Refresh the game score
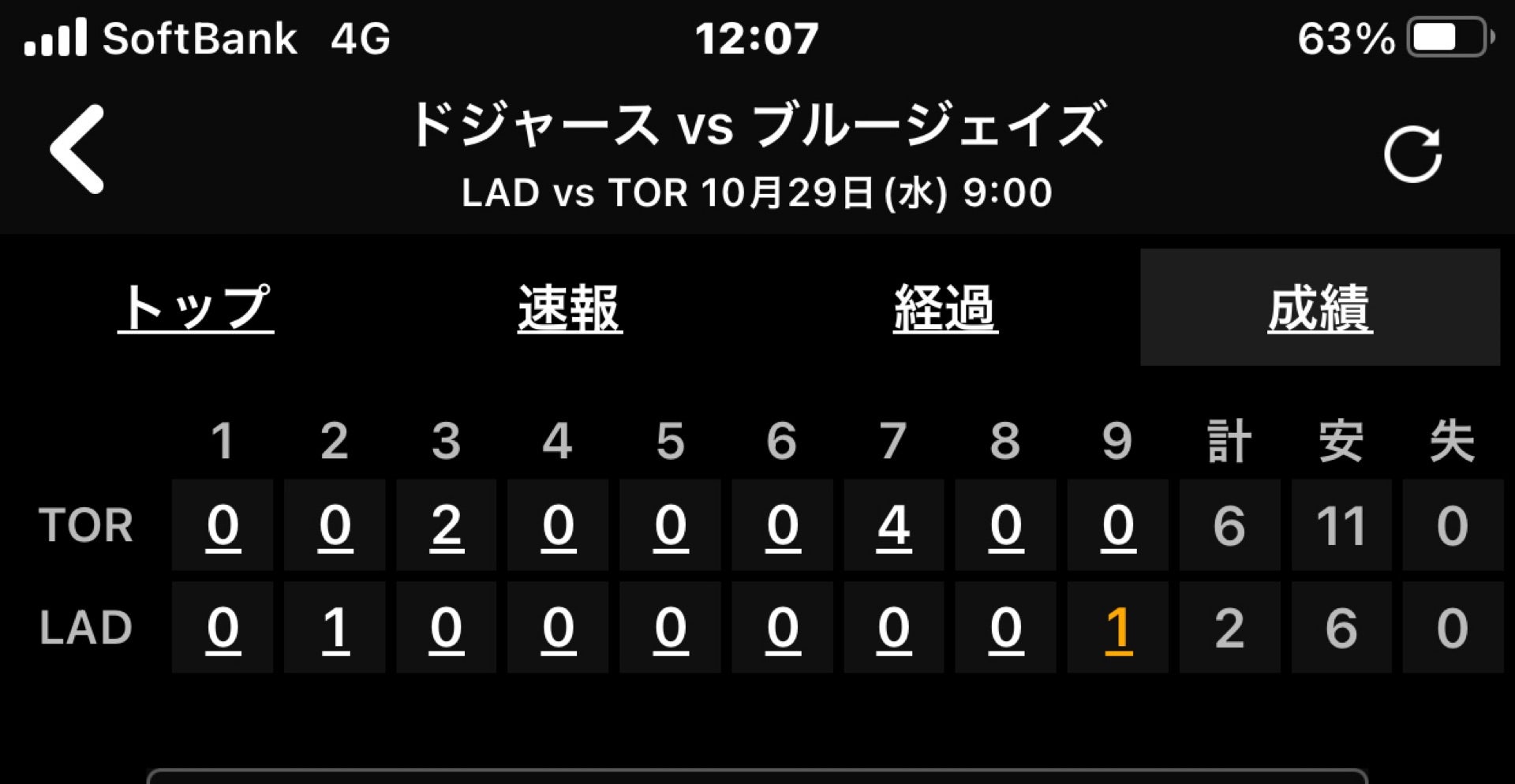This screenshot has height=784, width=1515. click(1412, 154)
